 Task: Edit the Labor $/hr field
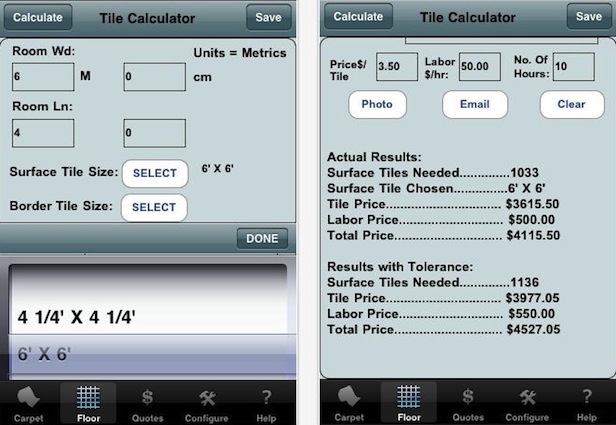[480, 67]
